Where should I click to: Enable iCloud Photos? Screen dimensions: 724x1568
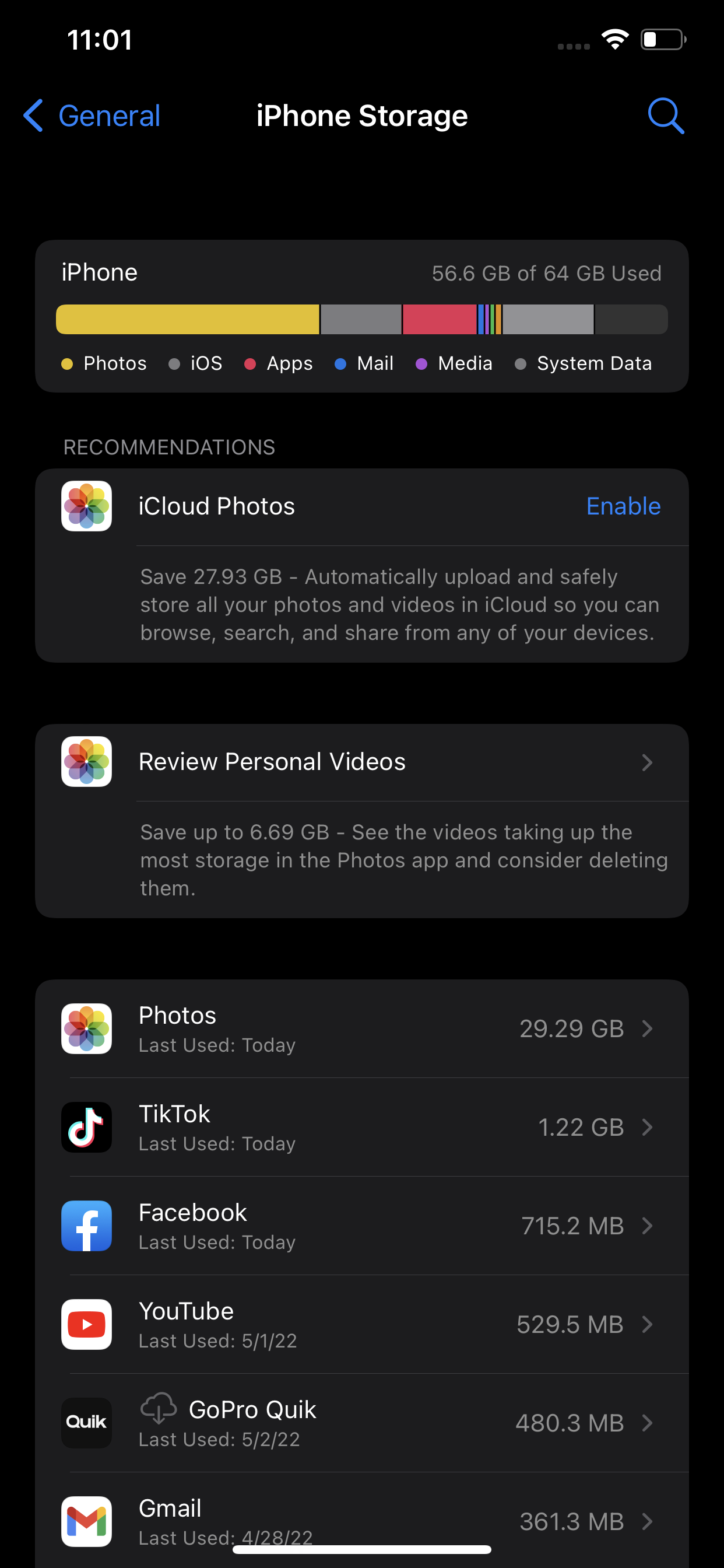(x=623, y=506)
